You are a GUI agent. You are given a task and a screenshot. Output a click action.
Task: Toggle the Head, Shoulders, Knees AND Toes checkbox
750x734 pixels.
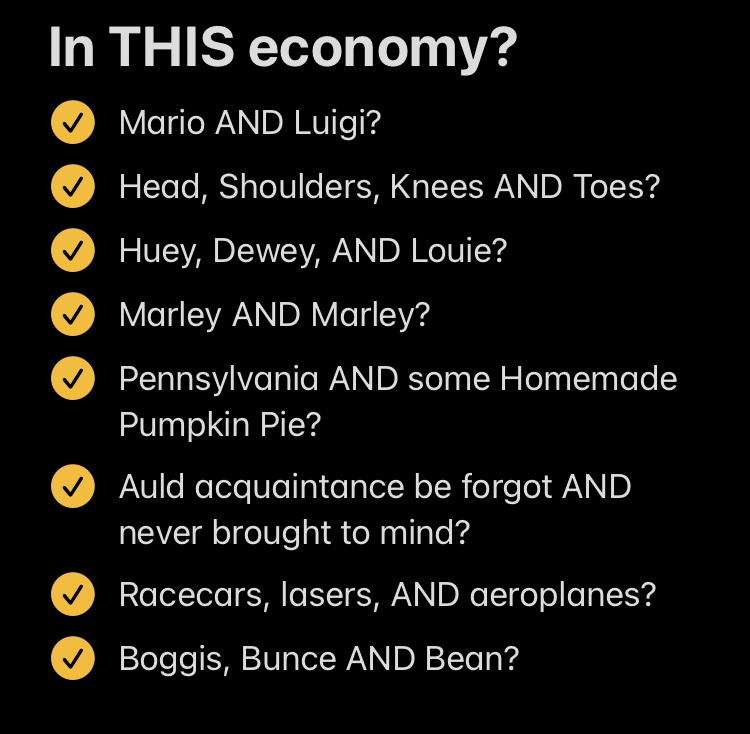pyautogui.click(x=72, y=187)
